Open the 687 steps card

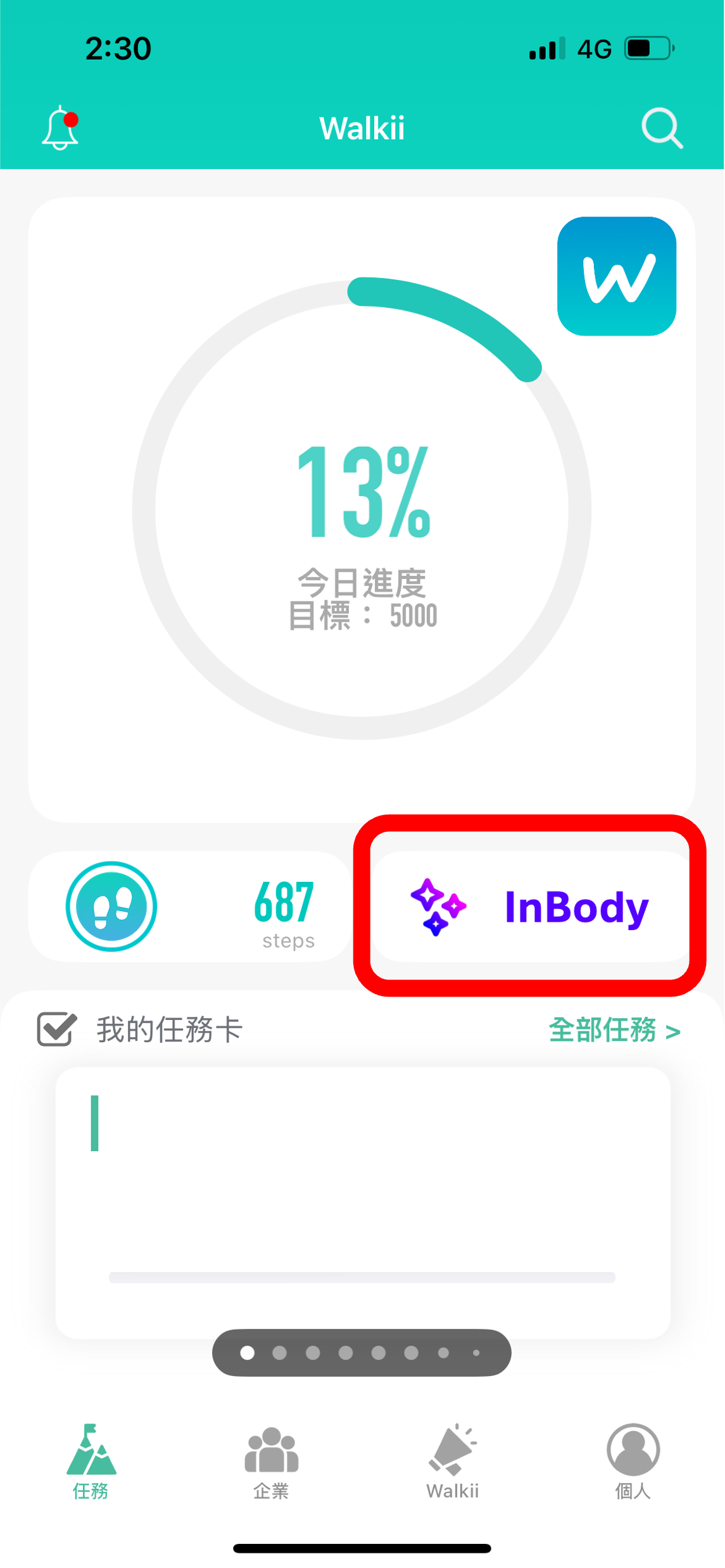189,907
